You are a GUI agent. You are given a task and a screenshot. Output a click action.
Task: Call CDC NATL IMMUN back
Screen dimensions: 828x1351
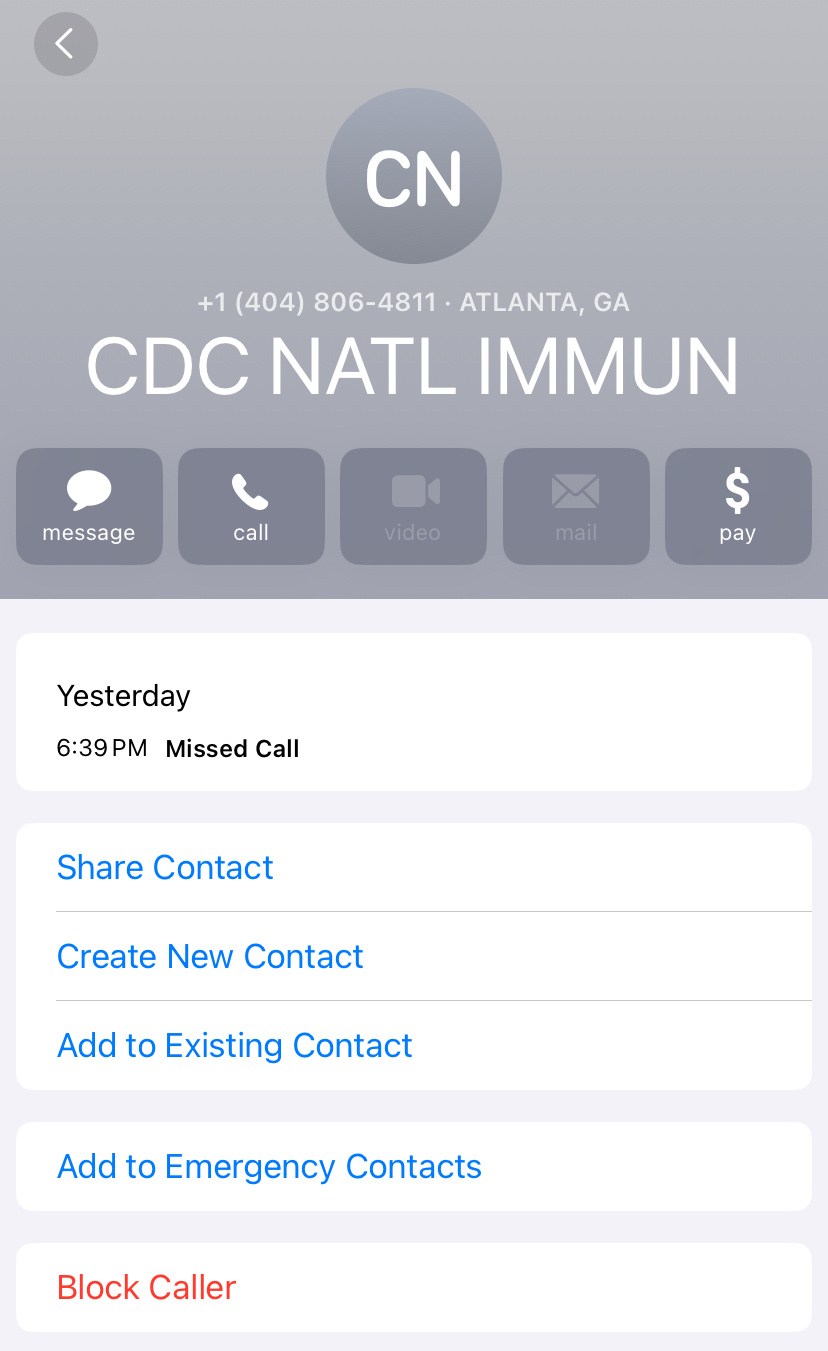point(251,506)
